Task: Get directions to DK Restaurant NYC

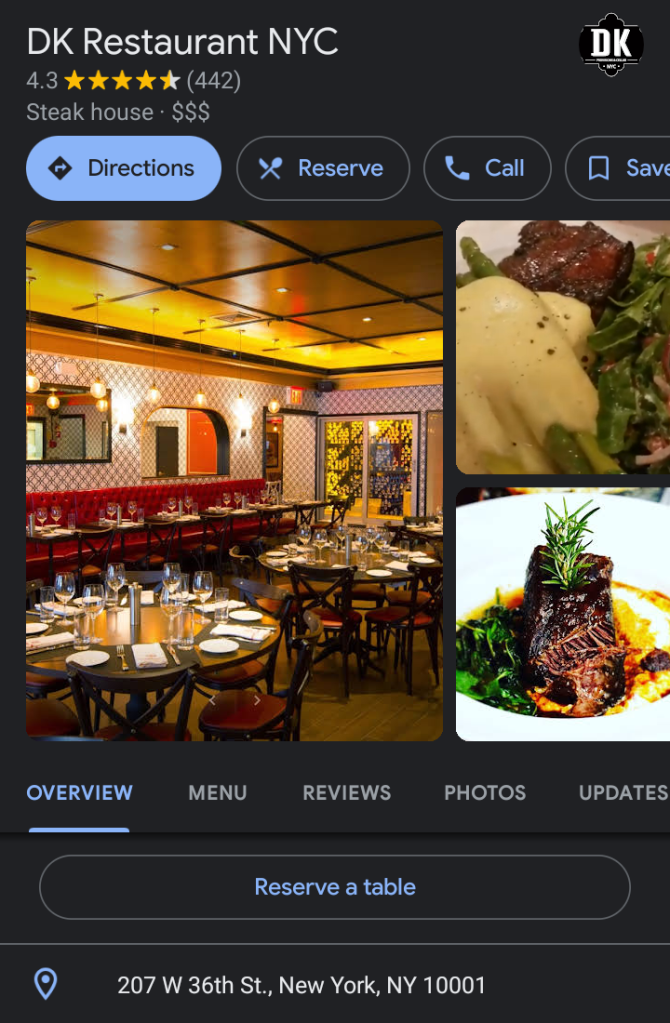Action: click(123, 168)
